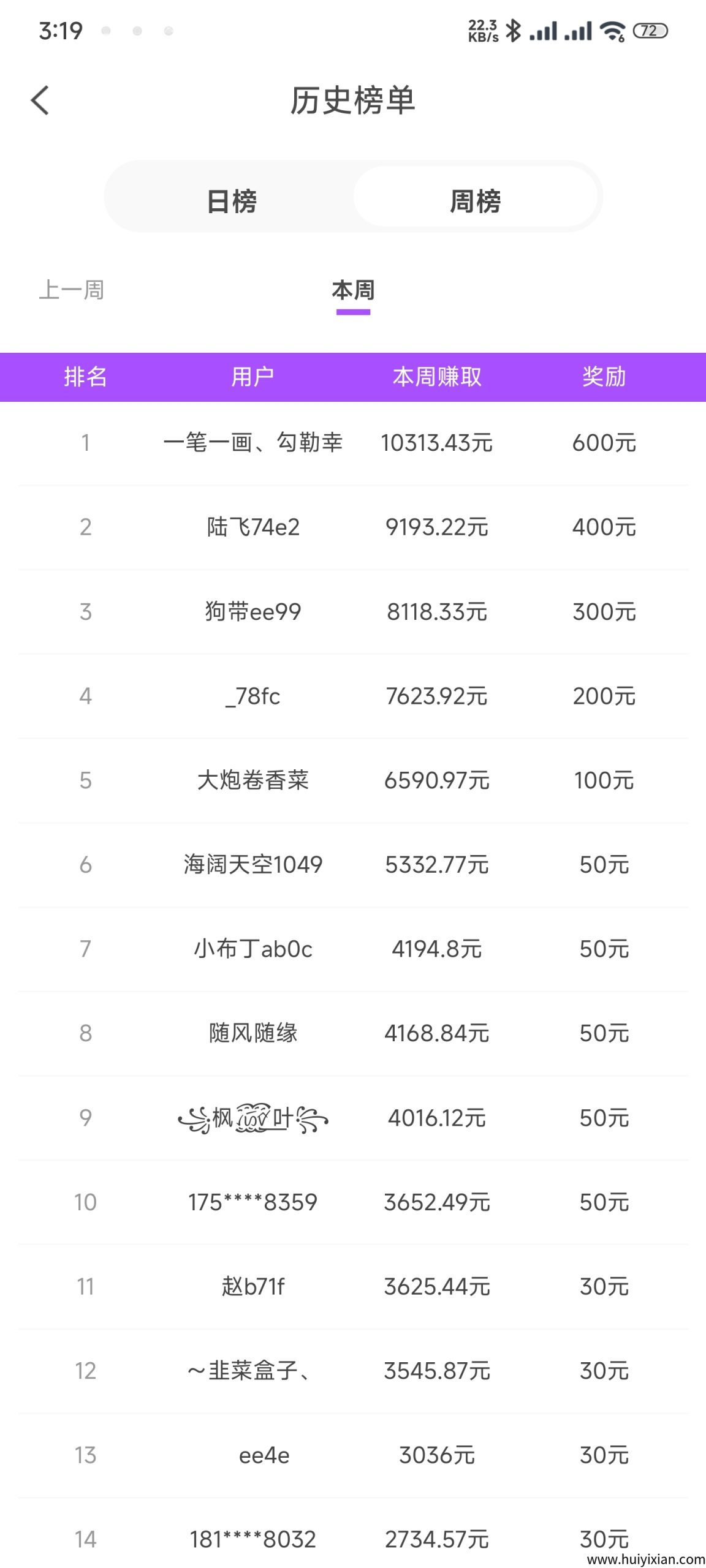Go back from 历史榜单 page
The width and height of the screenshot is (706, 1568).
tap(40, 100)
